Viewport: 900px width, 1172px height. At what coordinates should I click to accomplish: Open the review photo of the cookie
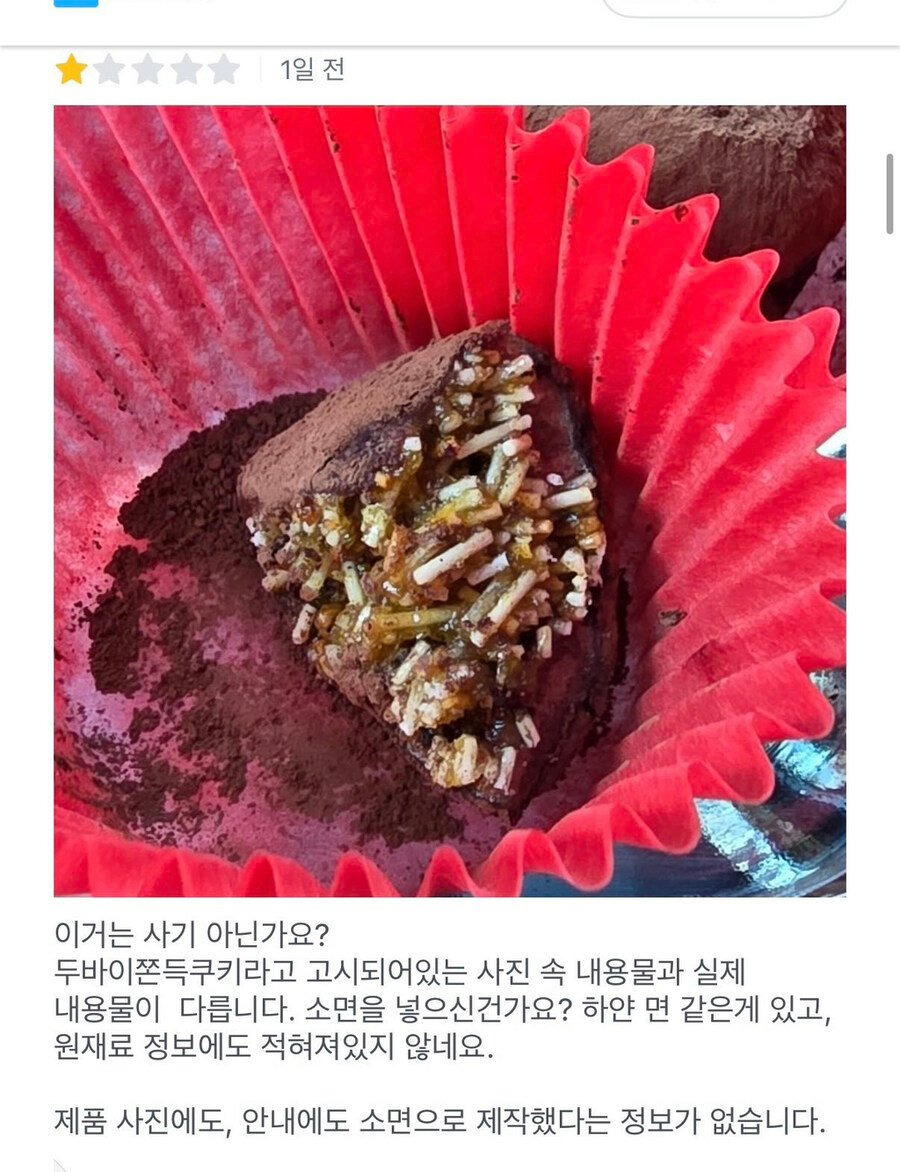(x=450, y=501)
